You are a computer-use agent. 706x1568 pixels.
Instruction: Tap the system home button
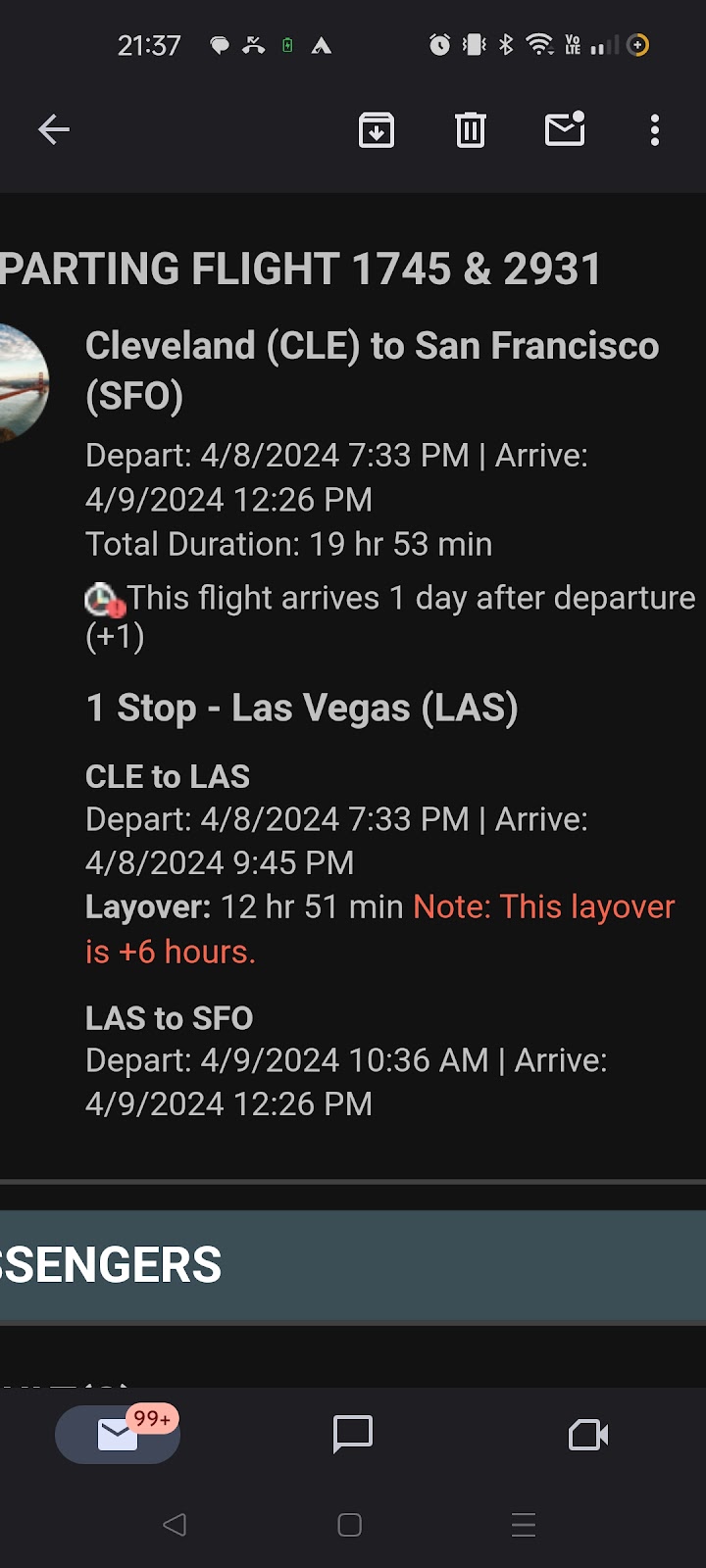click(350, 1524)
